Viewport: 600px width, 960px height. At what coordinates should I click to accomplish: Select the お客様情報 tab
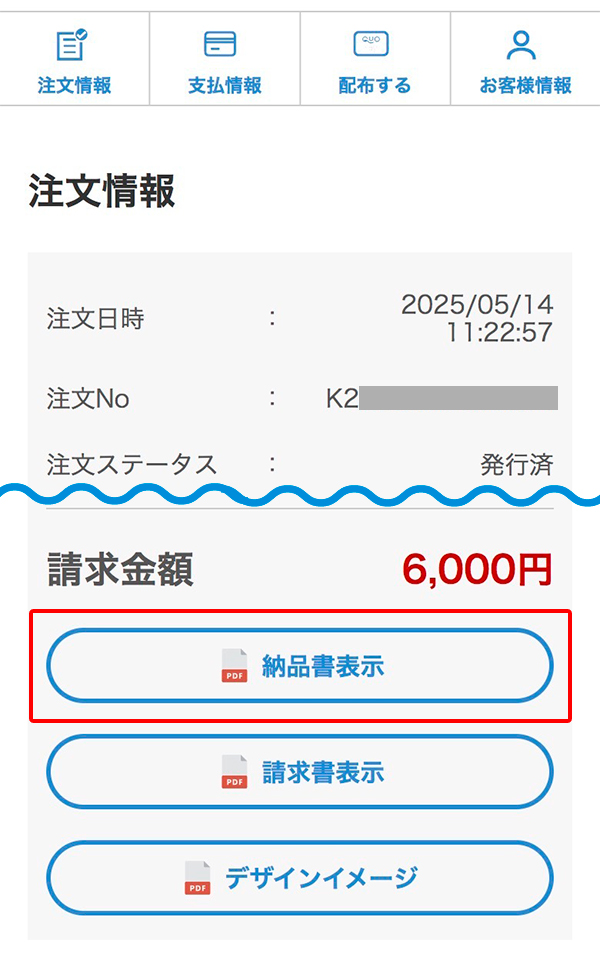[525, 60]
